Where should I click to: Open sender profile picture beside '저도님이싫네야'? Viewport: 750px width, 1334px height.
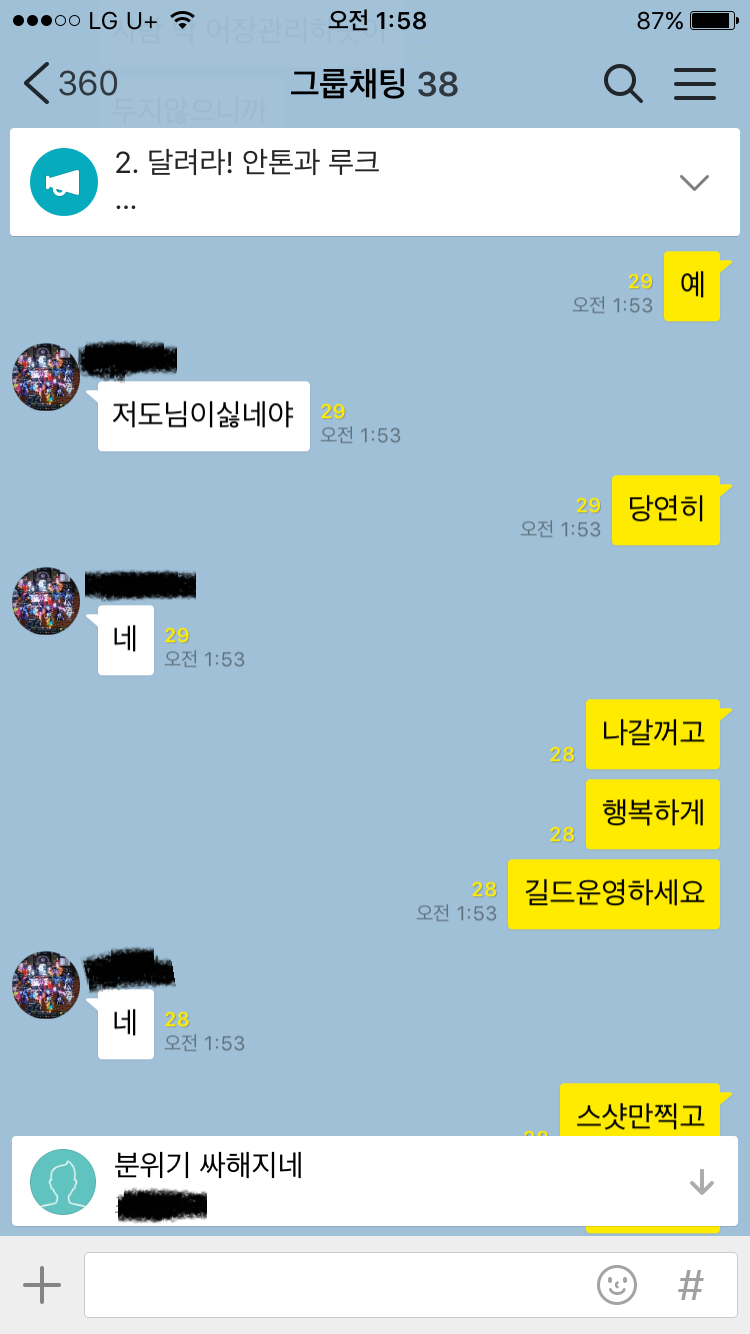point(46,377)
